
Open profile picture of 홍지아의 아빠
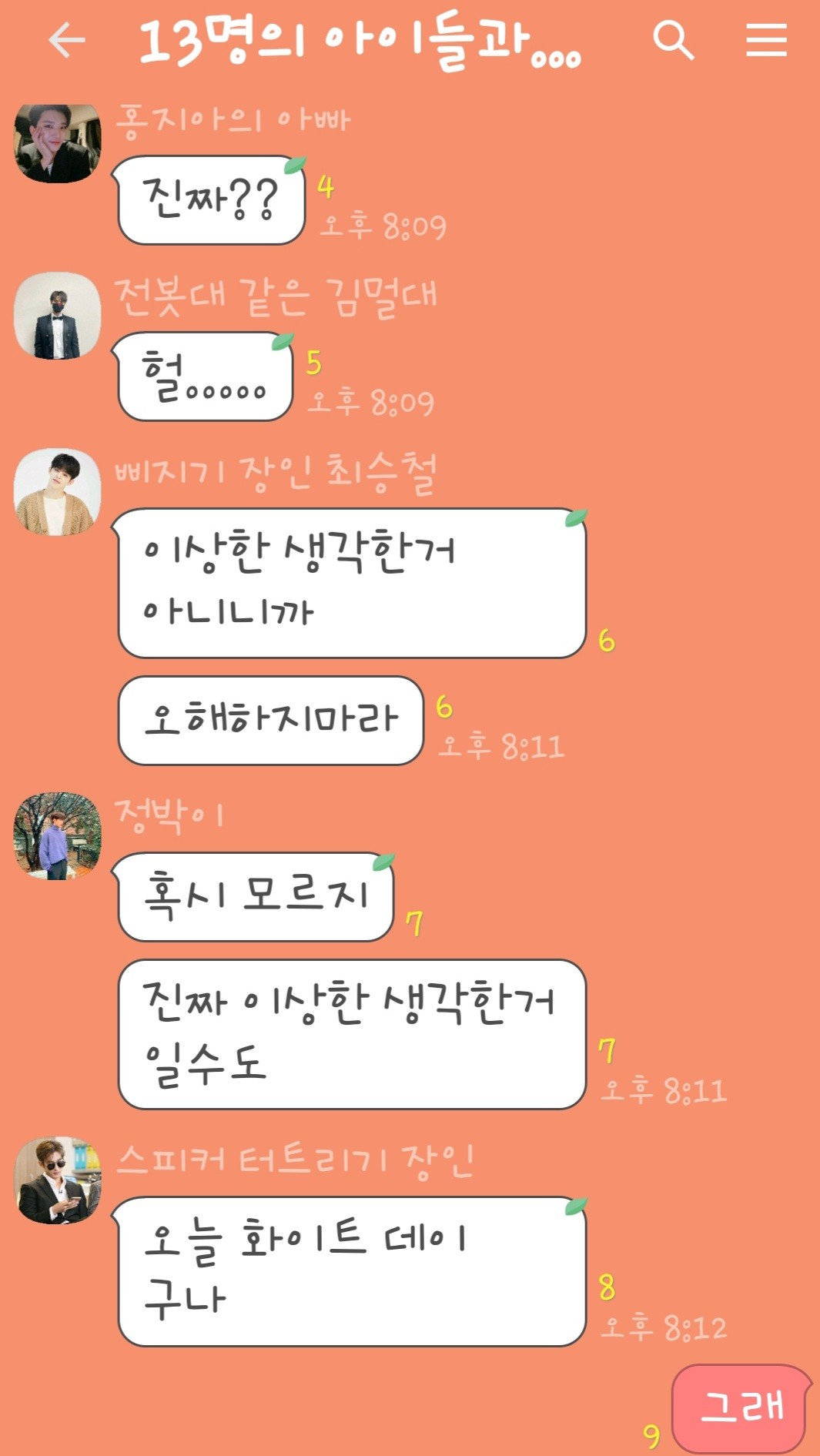point(58,143)
